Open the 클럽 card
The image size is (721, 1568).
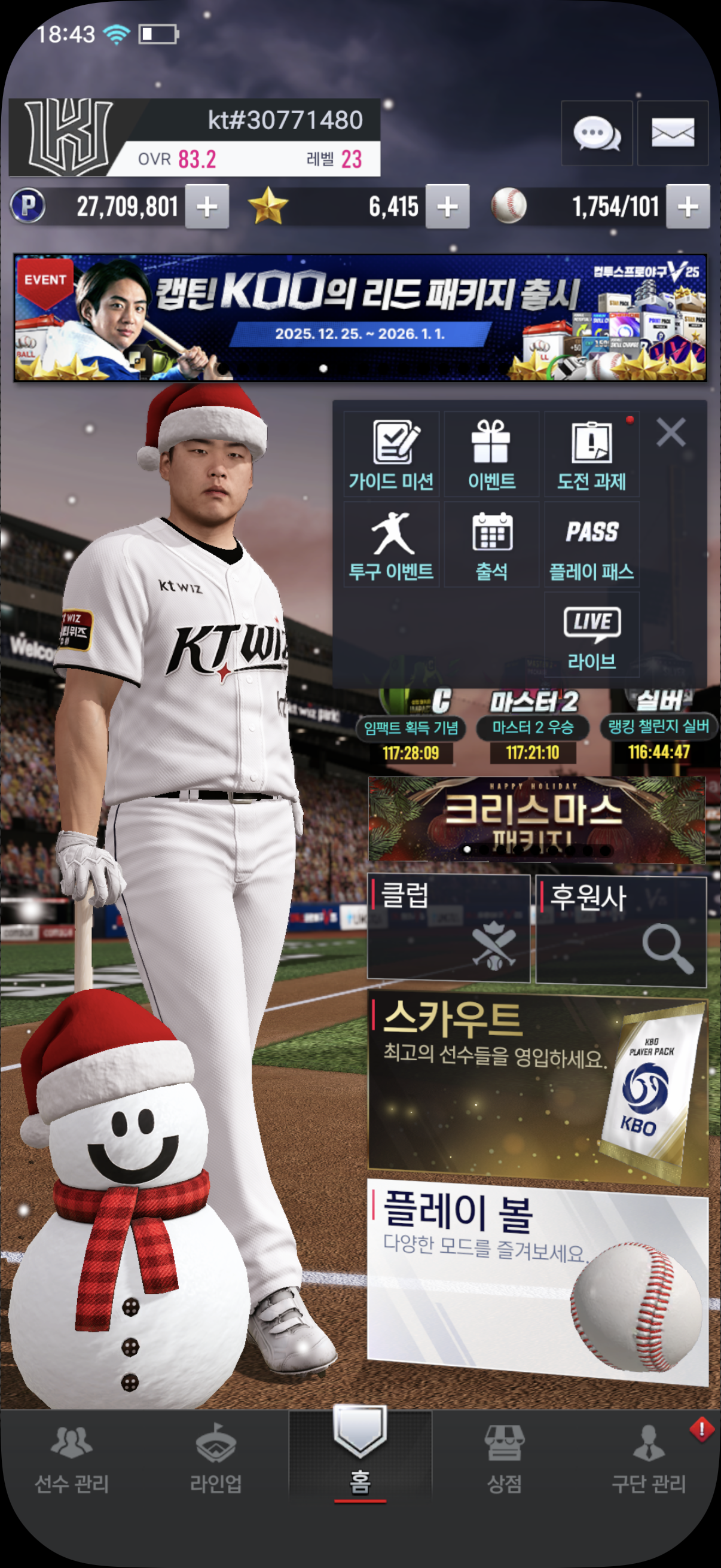(448, 928)
